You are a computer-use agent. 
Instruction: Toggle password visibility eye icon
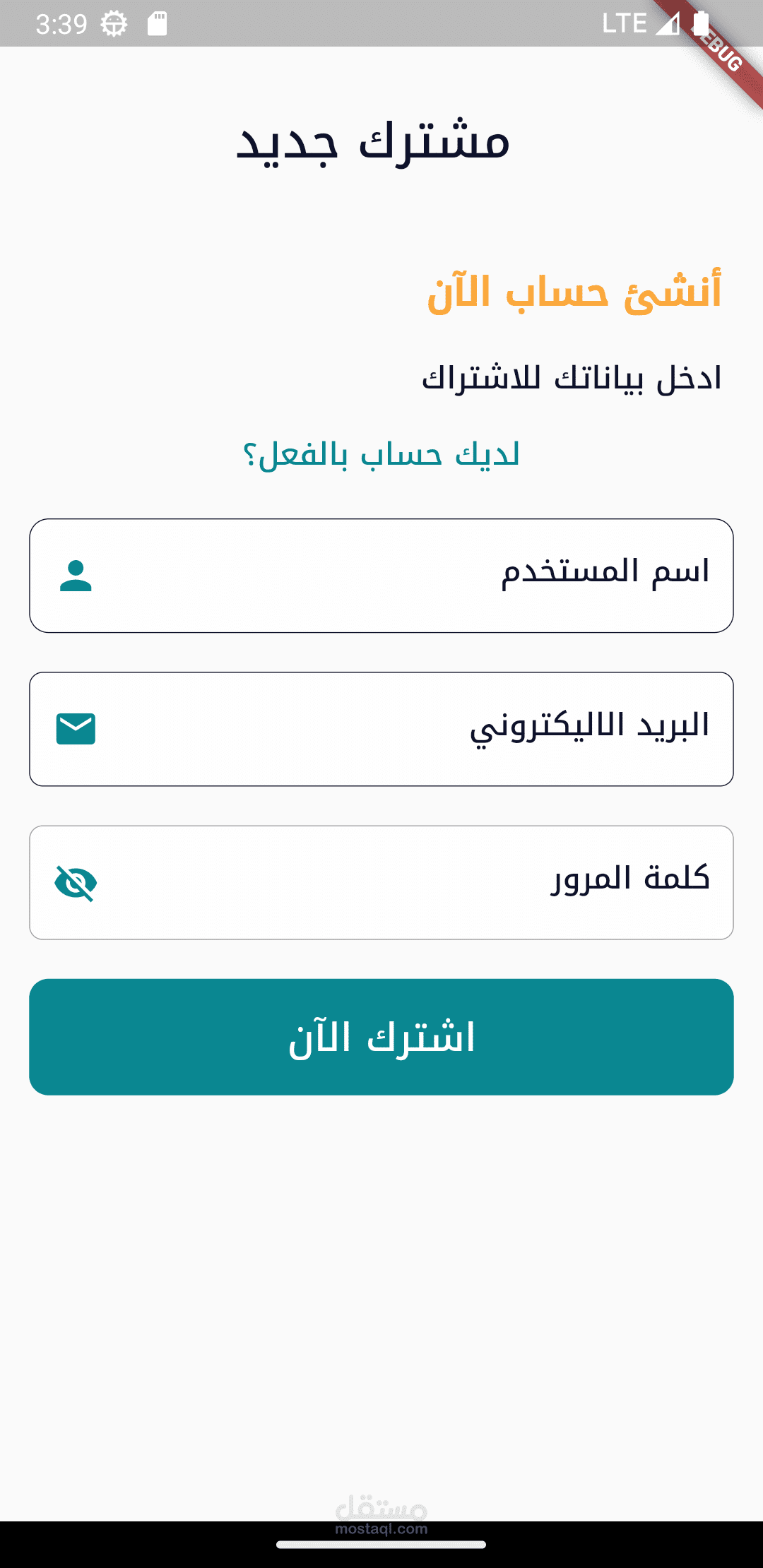click(76, 883)
